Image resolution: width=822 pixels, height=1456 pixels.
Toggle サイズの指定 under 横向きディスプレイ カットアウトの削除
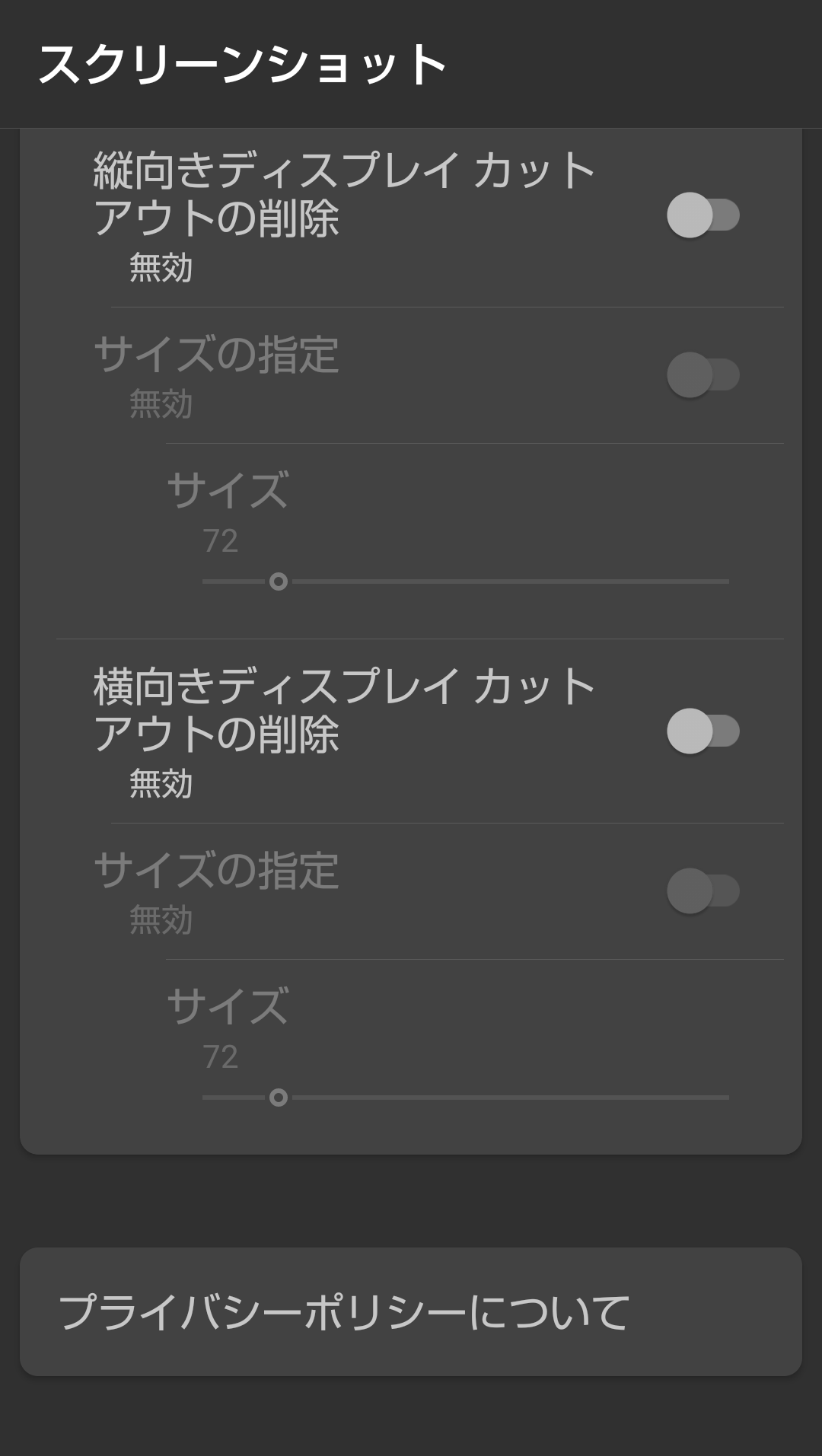point(703,890)
